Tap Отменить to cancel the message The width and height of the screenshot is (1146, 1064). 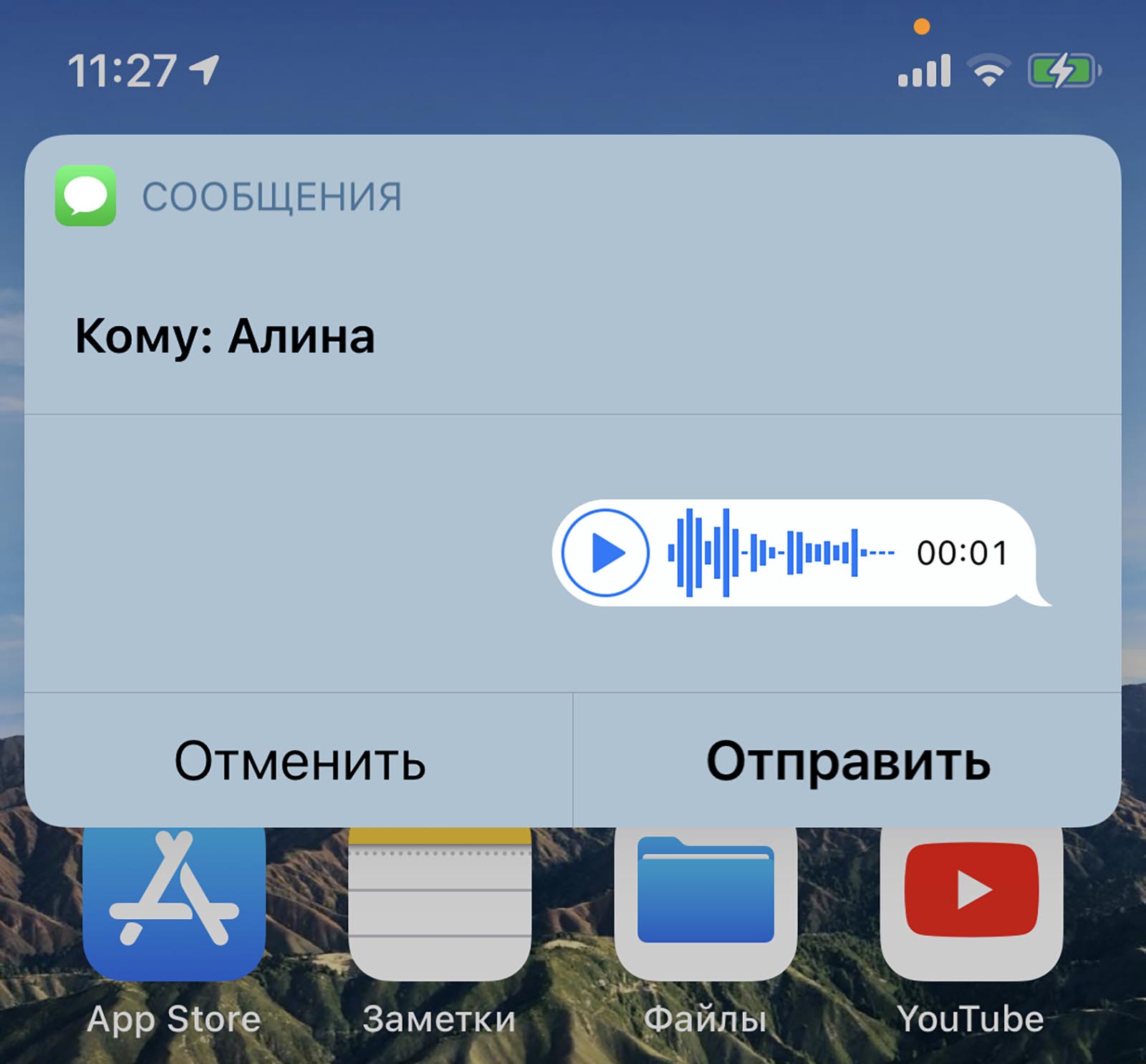pyautogui.click(x=299, y=760)
